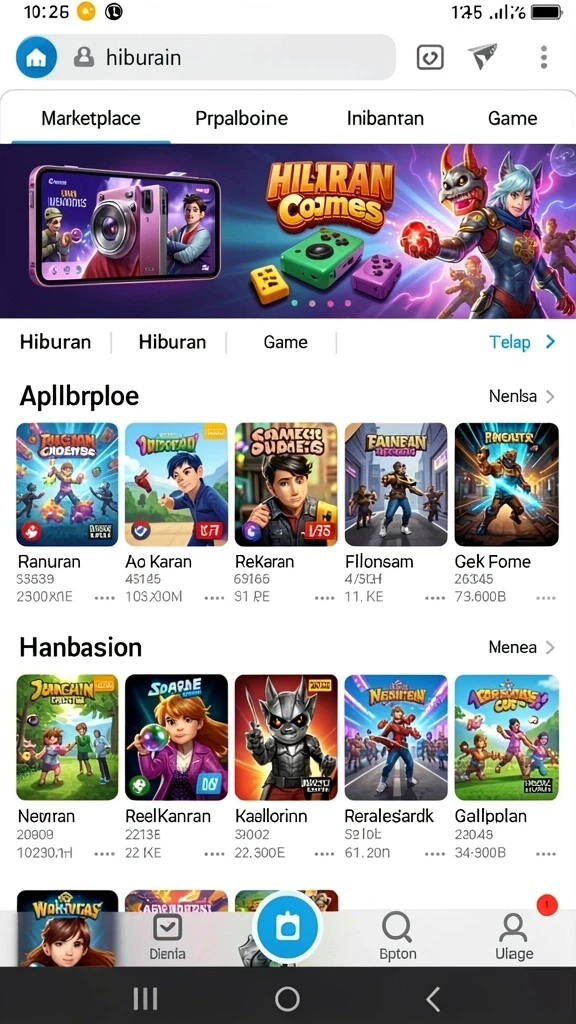Open the Game top tab
This screenshot has width=576, height=1024.
(x=513, y=118)
